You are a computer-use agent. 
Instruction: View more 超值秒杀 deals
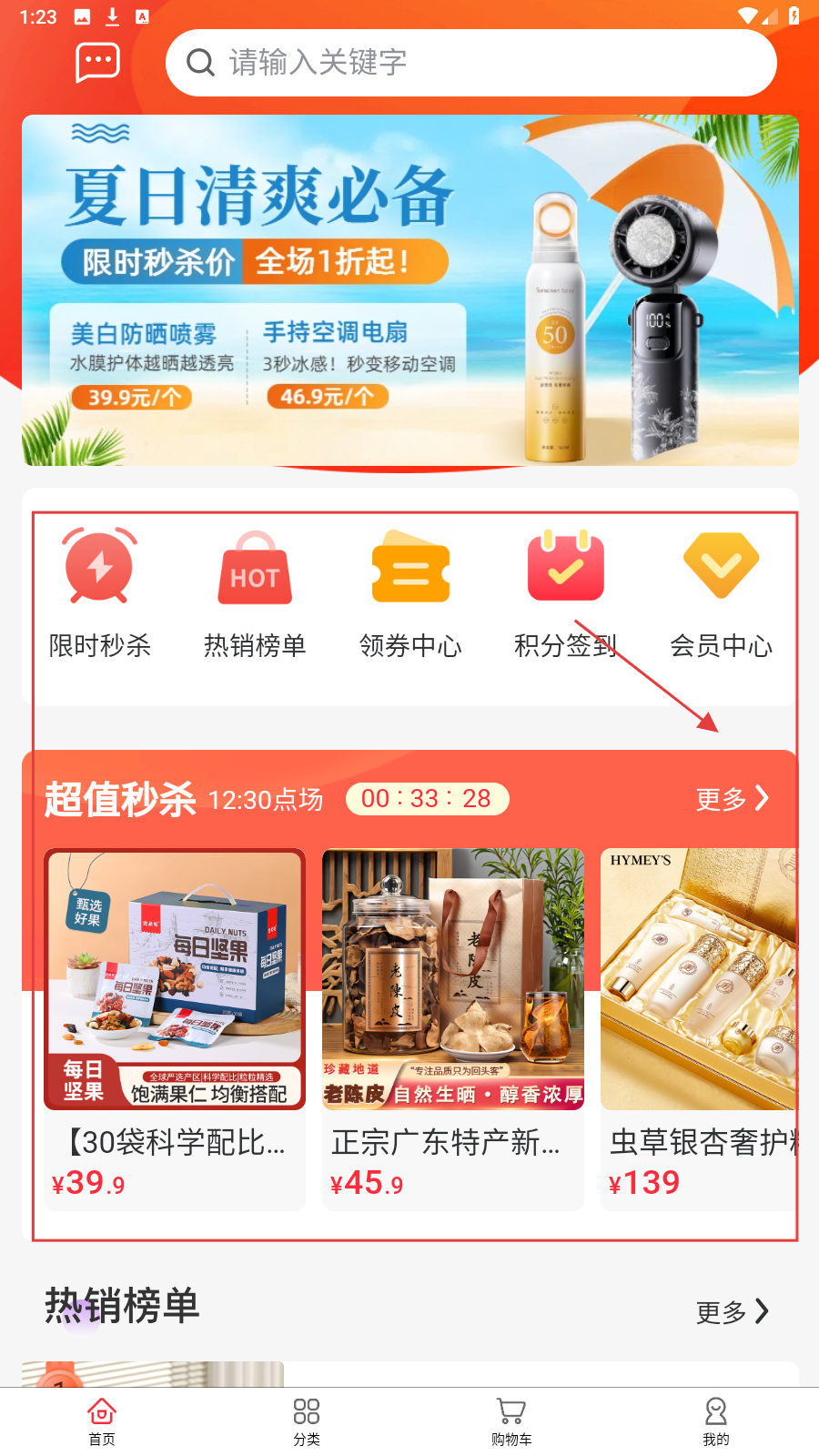(x=733, y=799)
